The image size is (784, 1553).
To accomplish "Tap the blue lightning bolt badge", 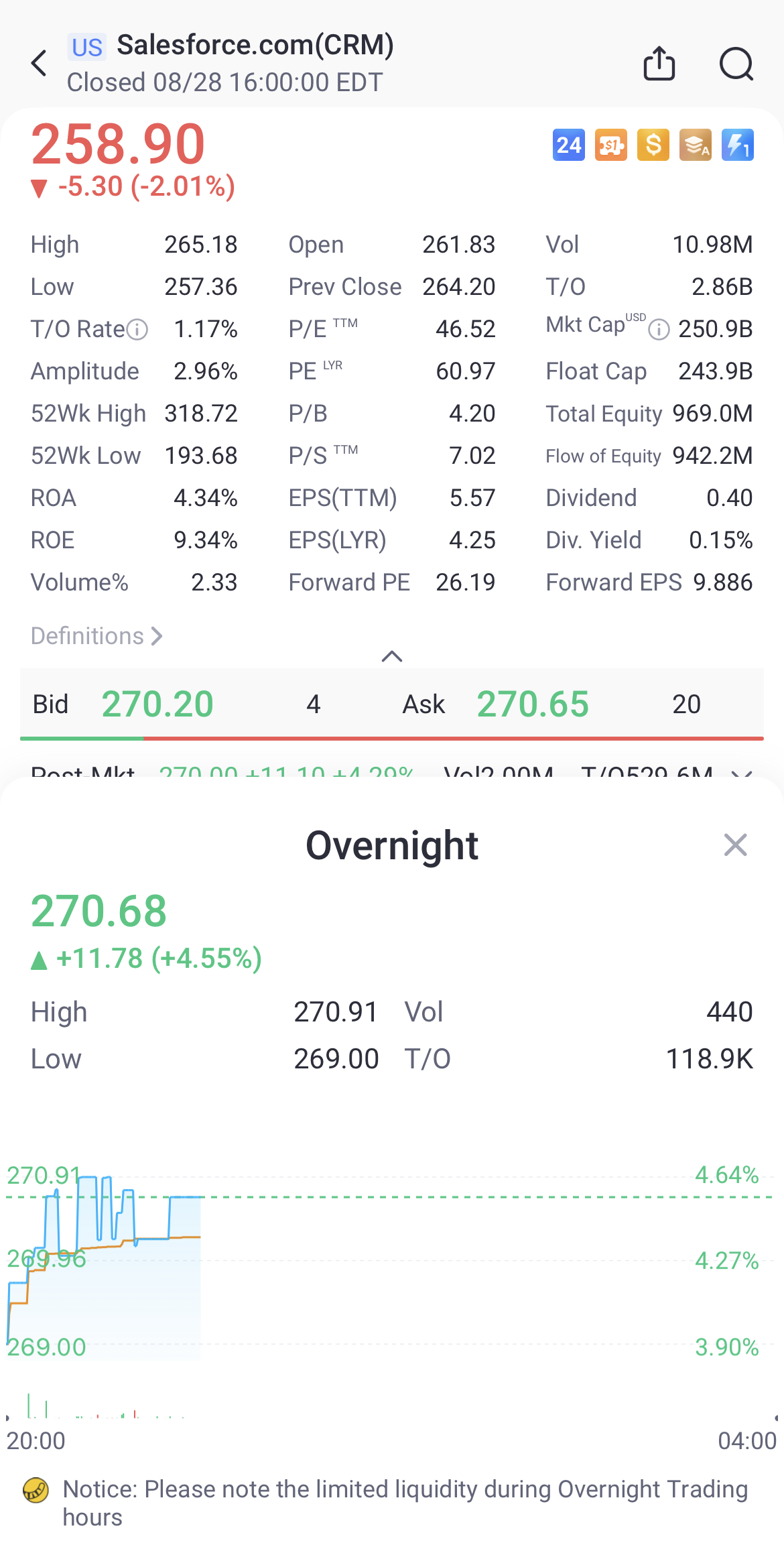I will point(737,145).
